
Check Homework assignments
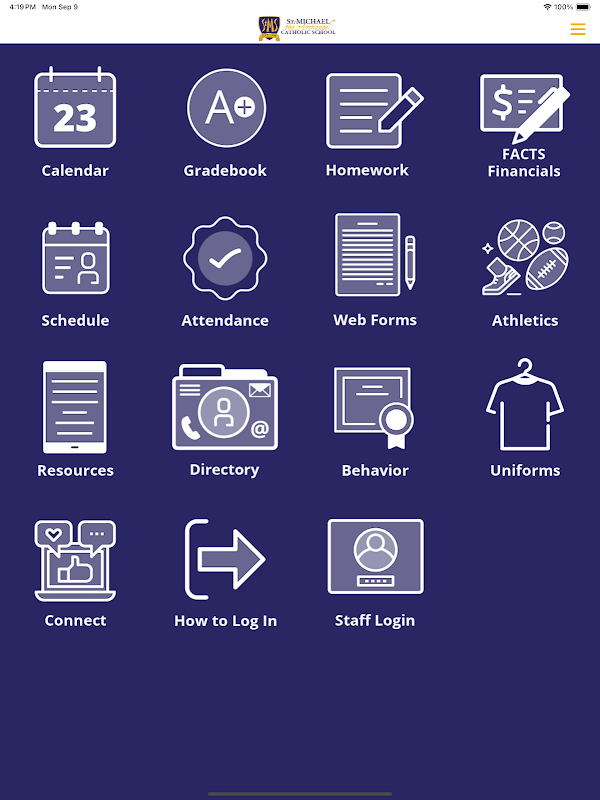point(374,124)
